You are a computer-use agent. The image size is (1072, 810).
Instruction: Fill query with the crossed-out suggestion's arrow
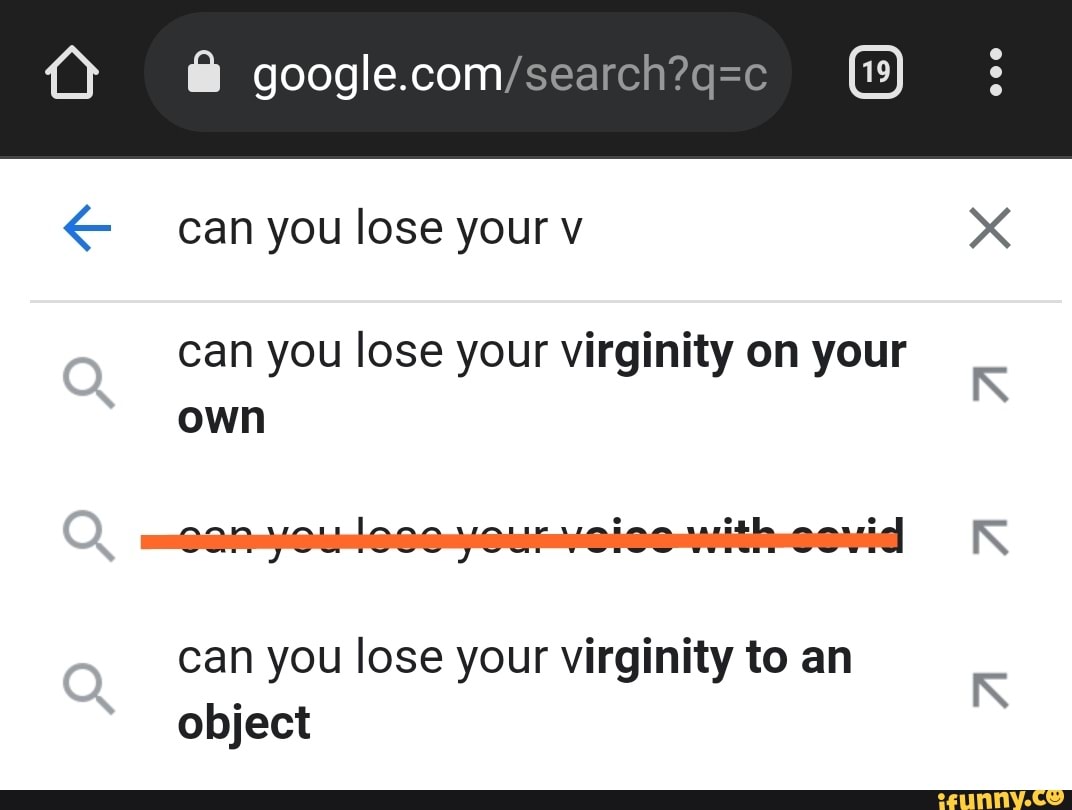(x=989, y=538)
